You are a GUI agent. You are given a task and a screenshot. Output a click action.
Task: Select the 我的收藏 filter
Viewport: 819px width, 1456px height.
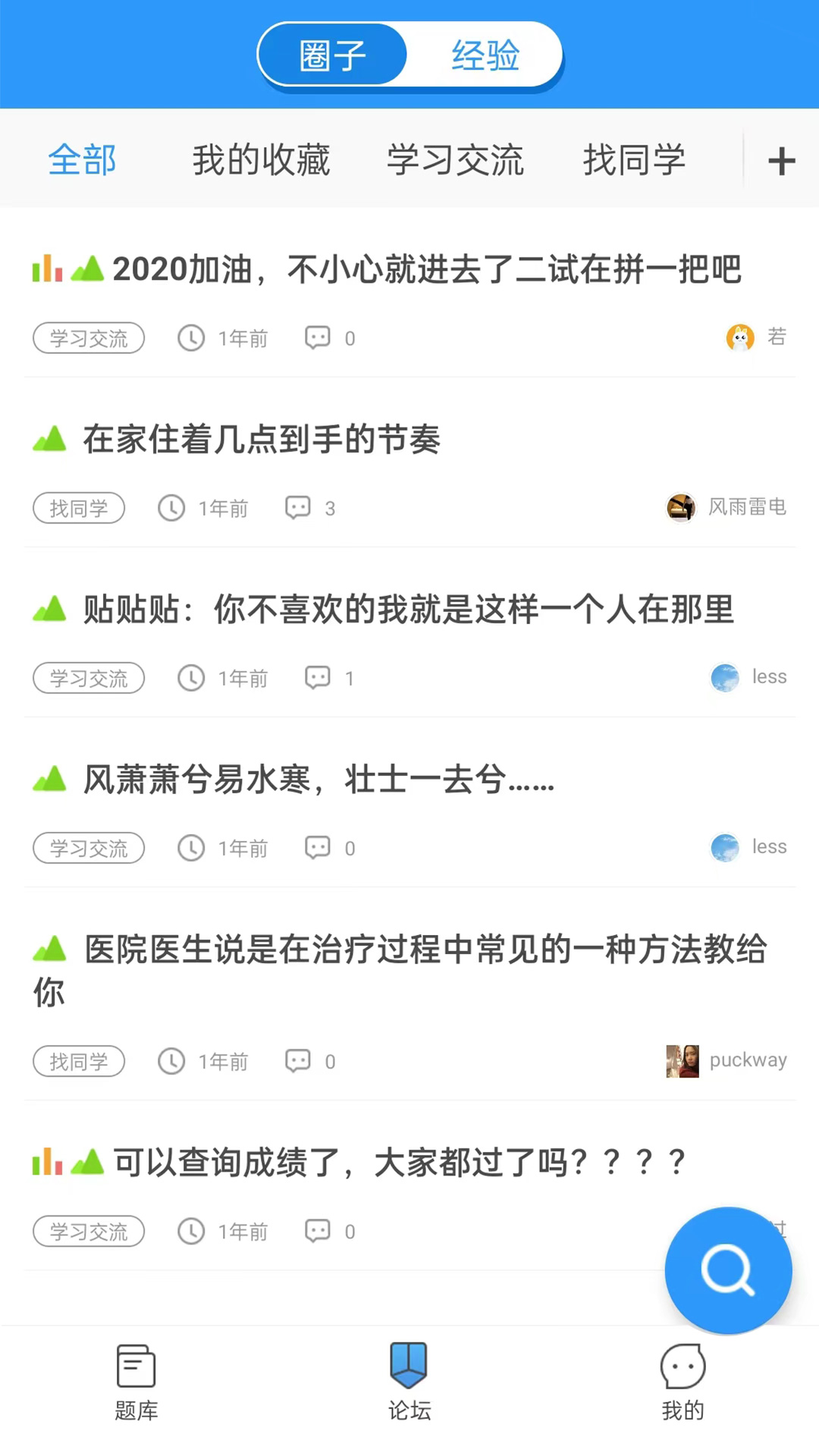coord(262,160)
